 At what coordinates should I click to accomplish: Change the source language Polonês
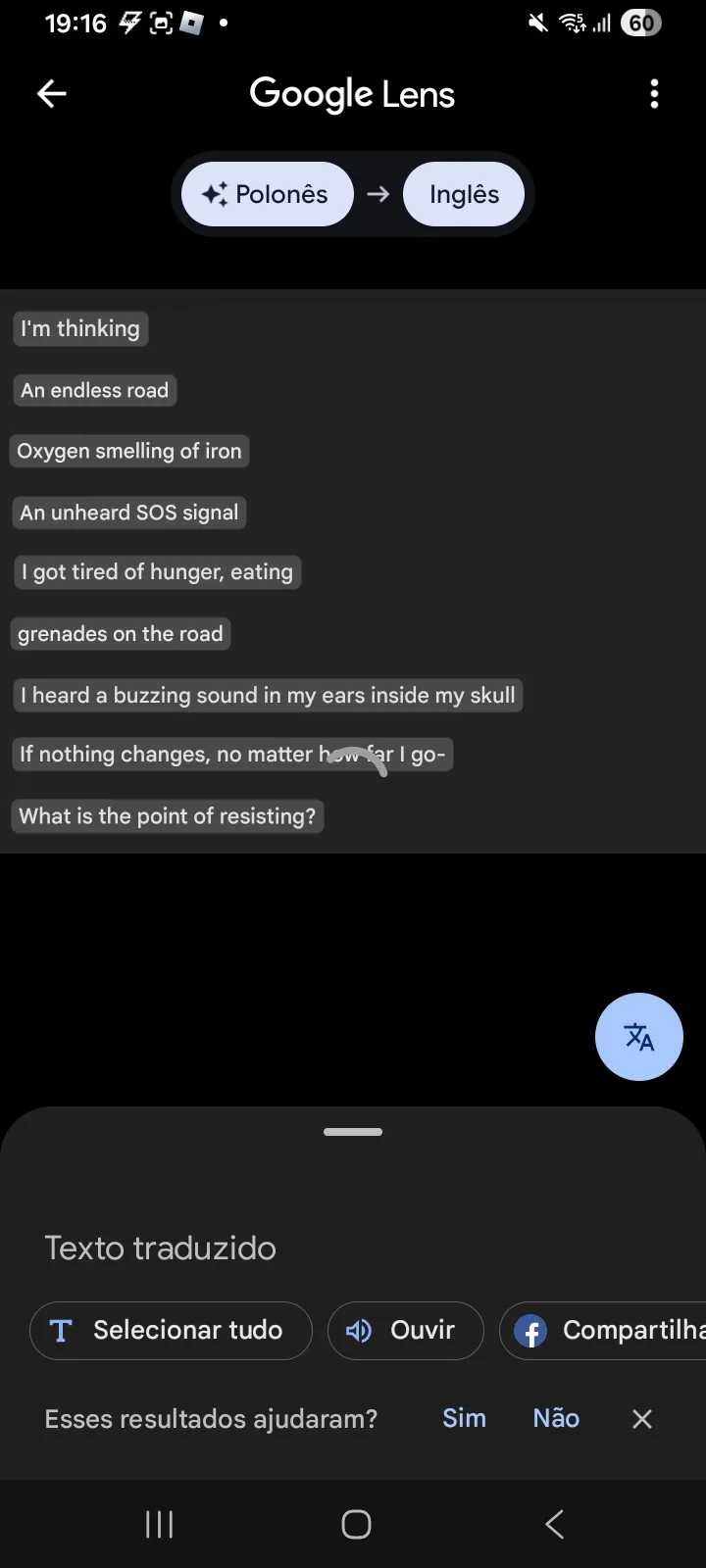tap(267, 194)
